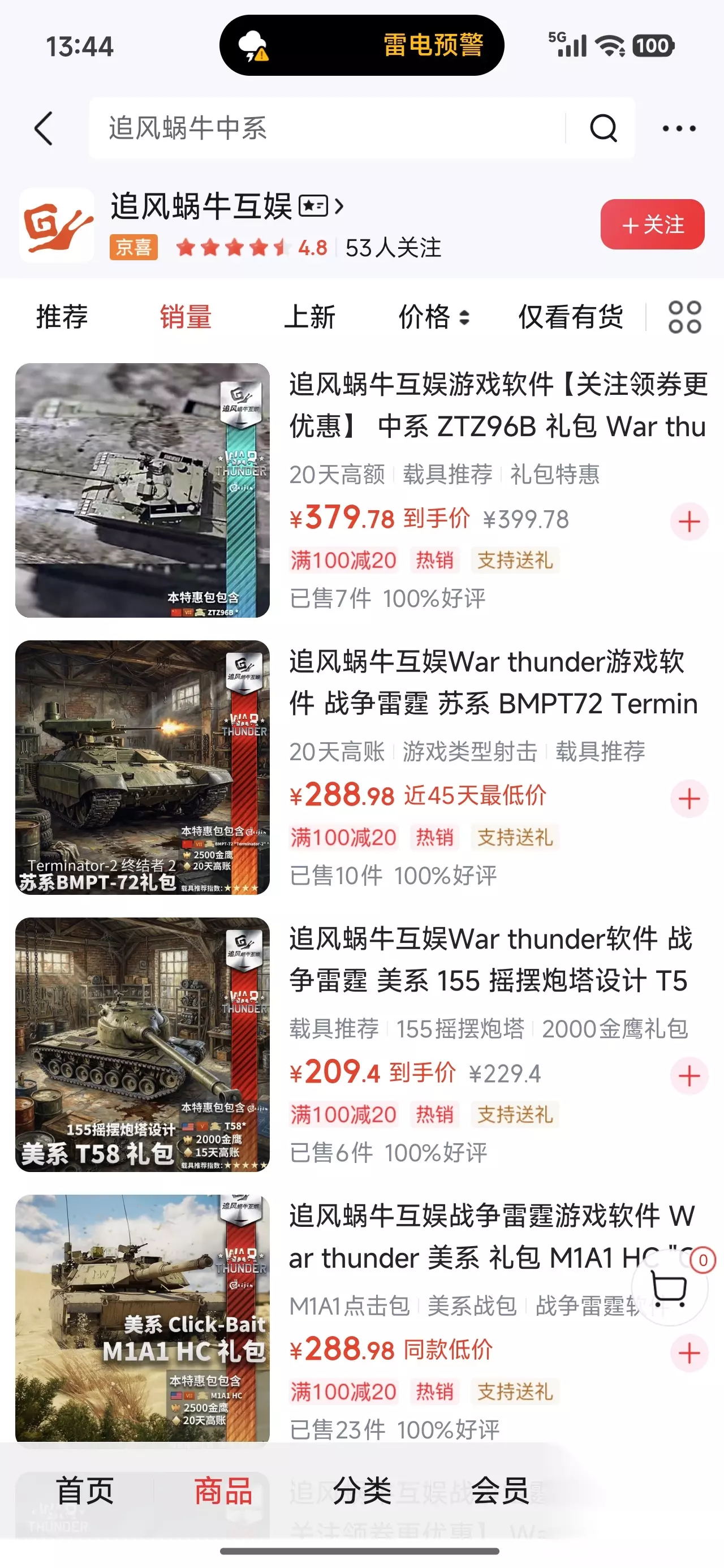Enable 仅看有货 filter
This screenshot has width=724, height=1568.
(571, 317)
